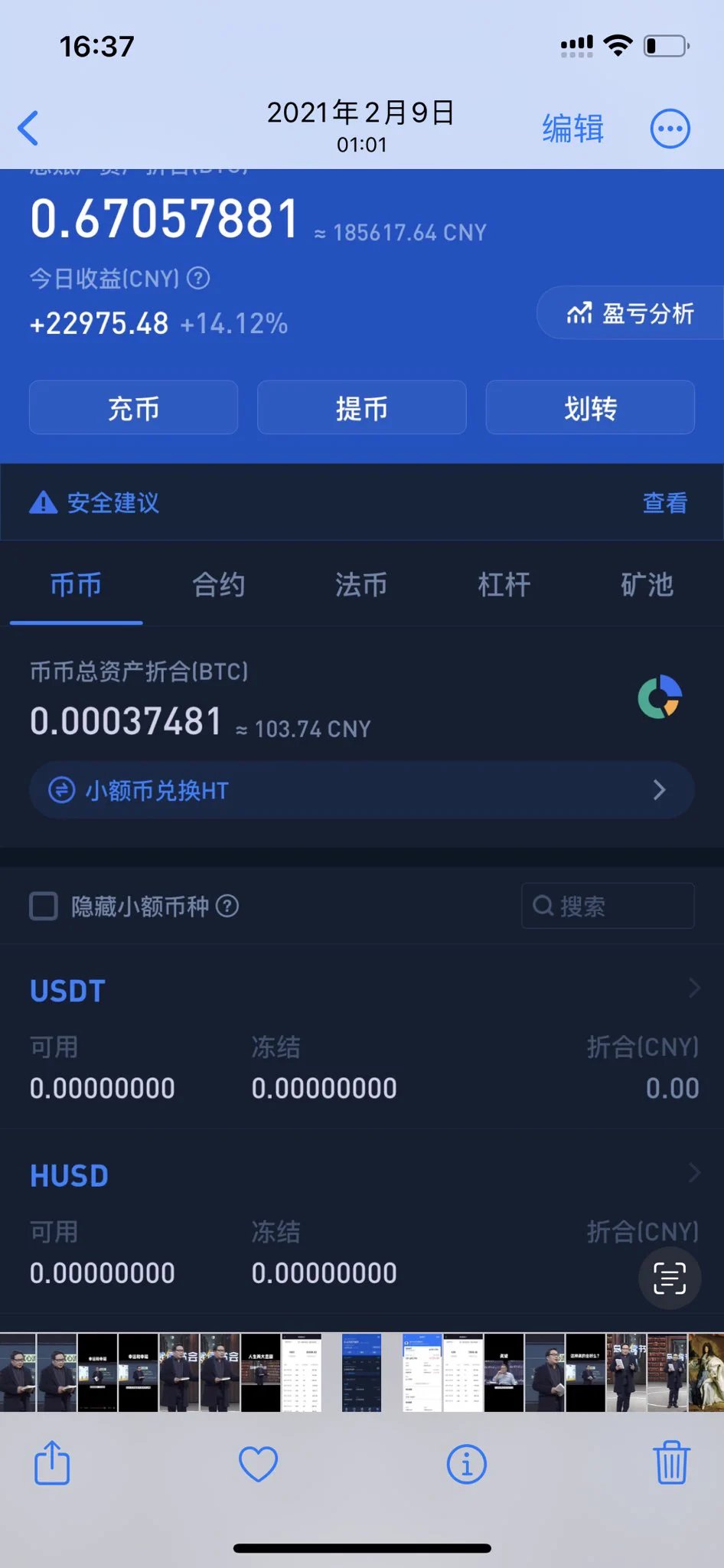Viewport: 724px width, 1568px height.
Task: Tap 编辑 to edit this photo
Action: 572,128
